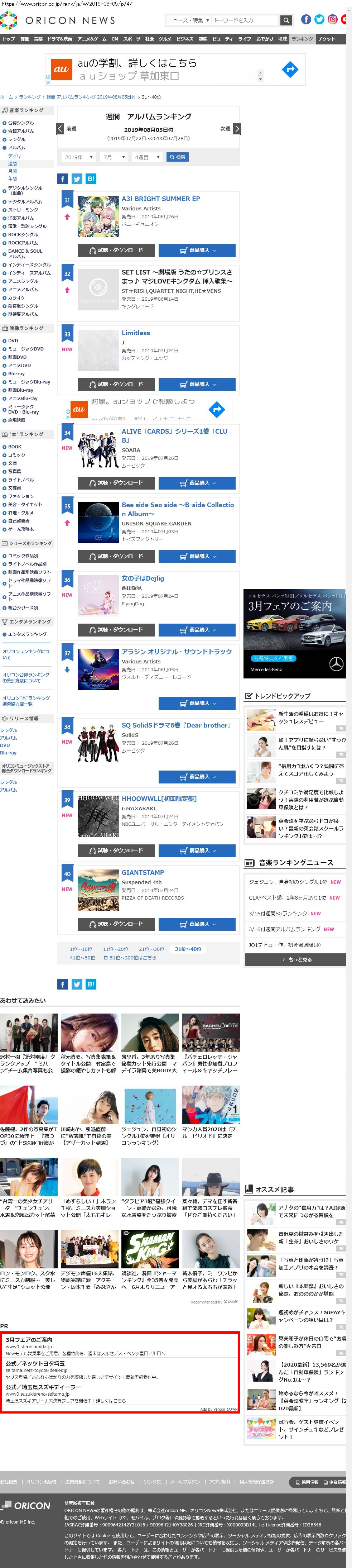
Task: Go to the 1位〜10位 ranking page
Action: click(x=81, y=948)
